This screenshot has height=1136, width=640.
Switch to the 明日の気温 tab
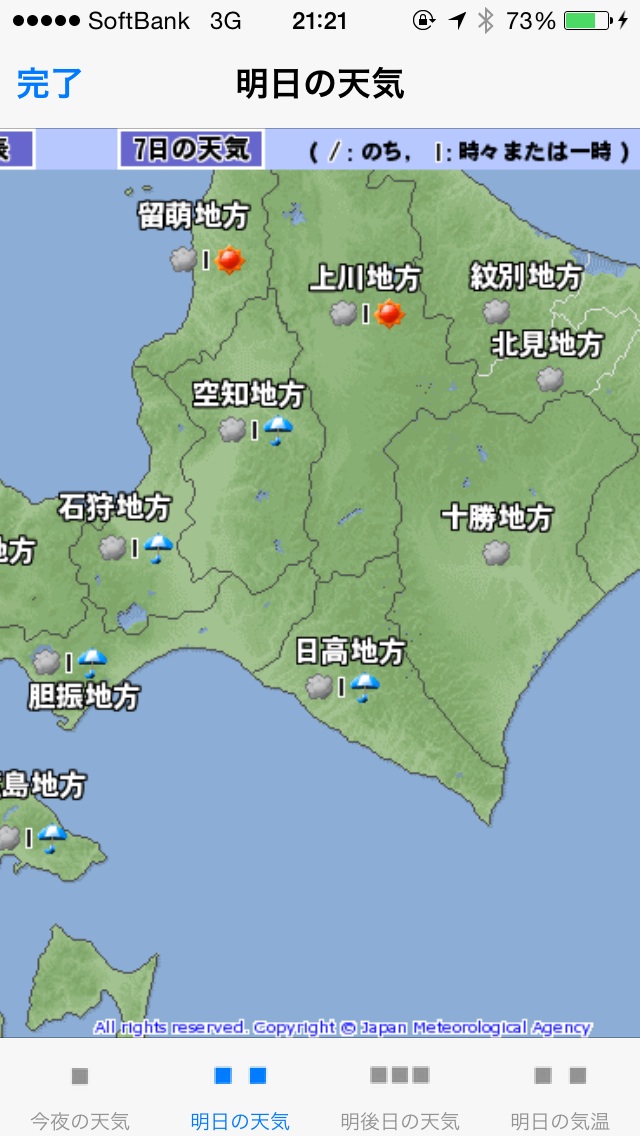pyautogui.click(x=560, y=1096)
